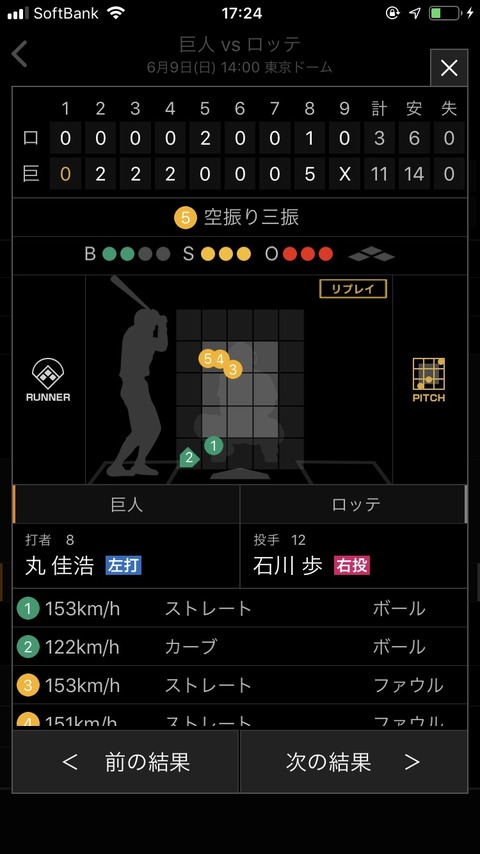Select the ロッテ team tab

(x=354, y=504)
